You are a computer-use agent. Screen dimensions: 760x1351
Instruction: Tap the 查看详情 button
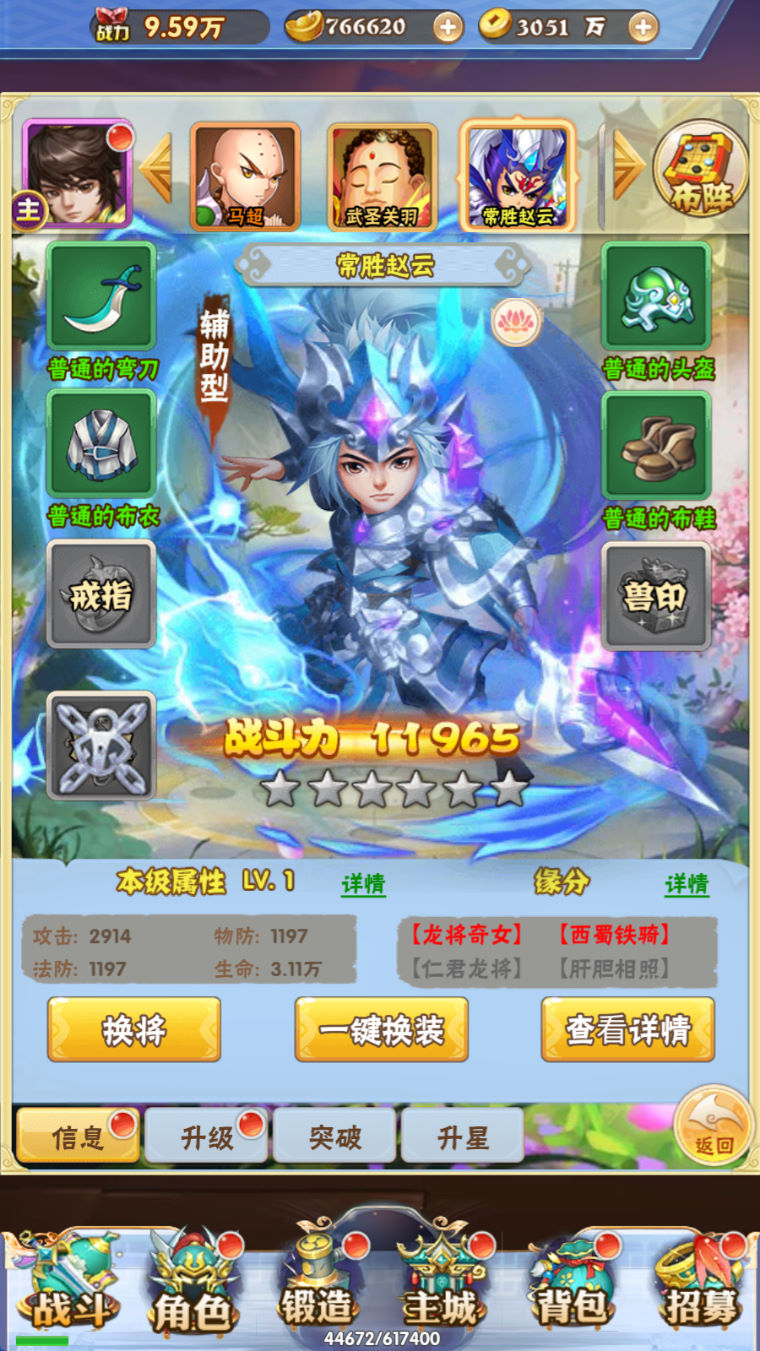click(628, 1029)
